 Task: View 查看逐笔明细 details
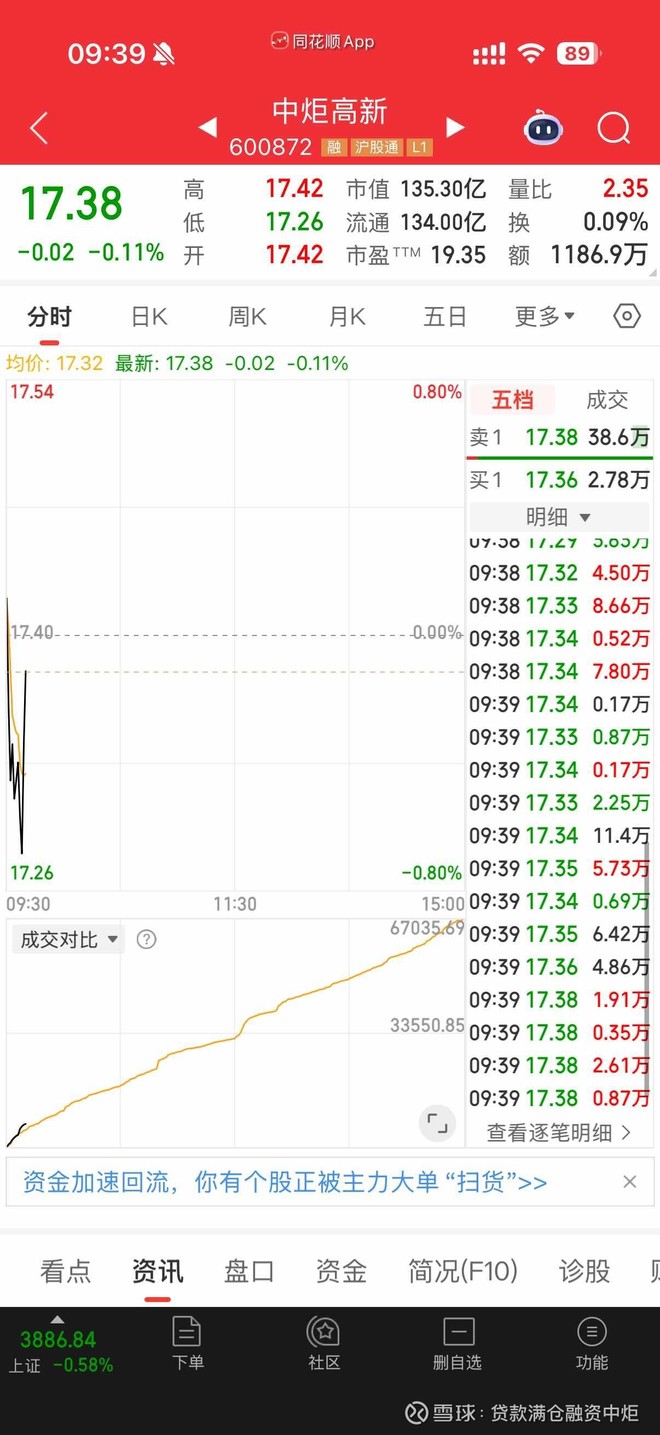tap(558, 1132)
